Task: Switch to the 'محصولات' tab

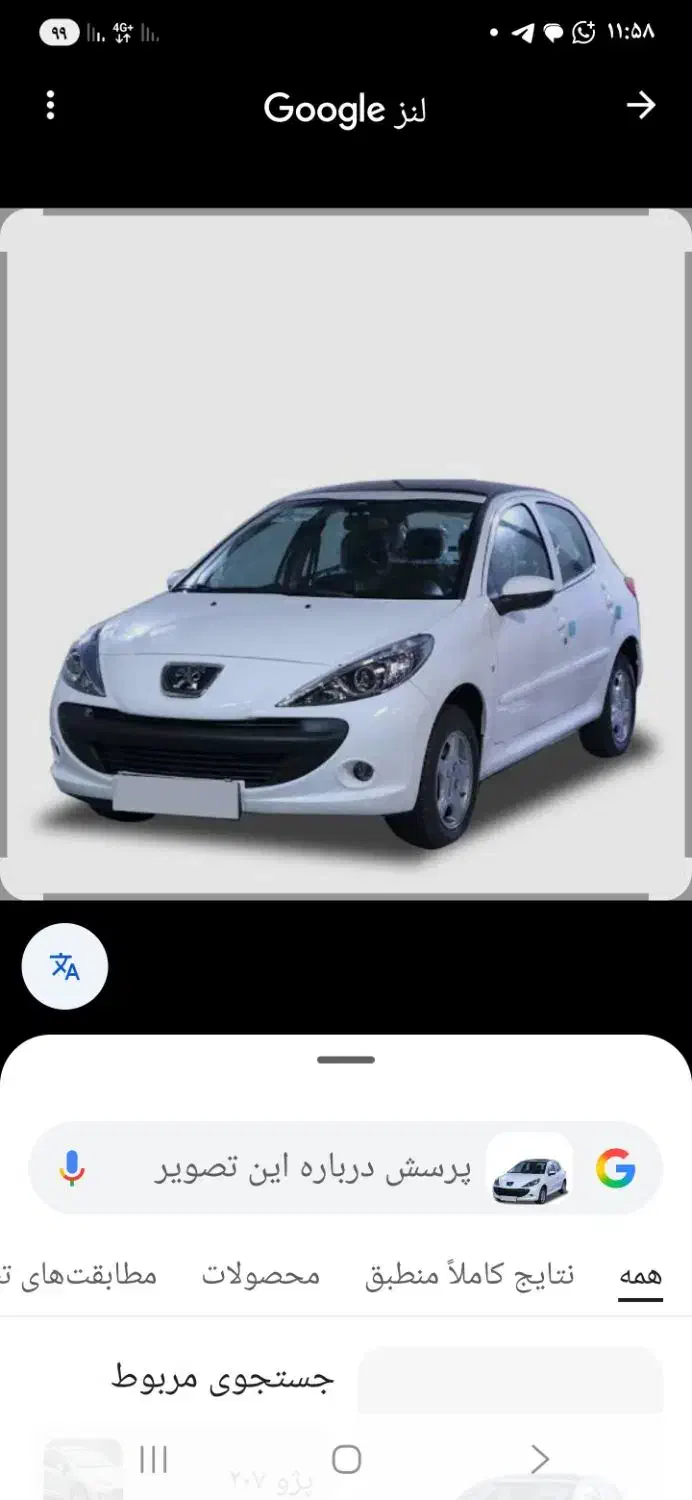Action: tap(261, 1275)
